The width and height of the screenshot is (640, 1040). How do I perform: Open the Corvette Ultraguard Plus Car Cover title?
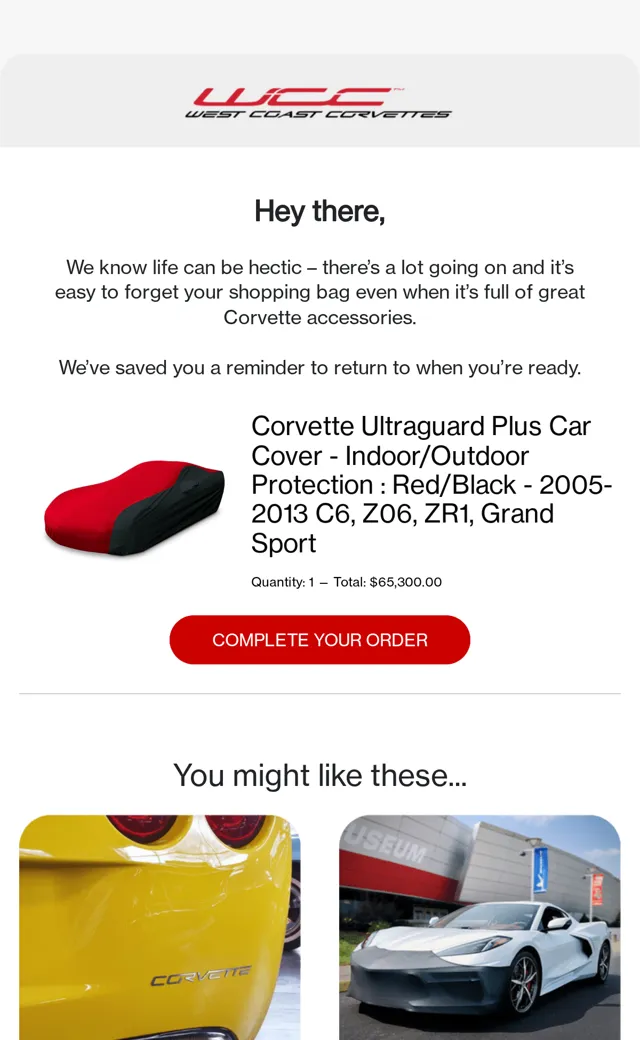tap(431, 484)
